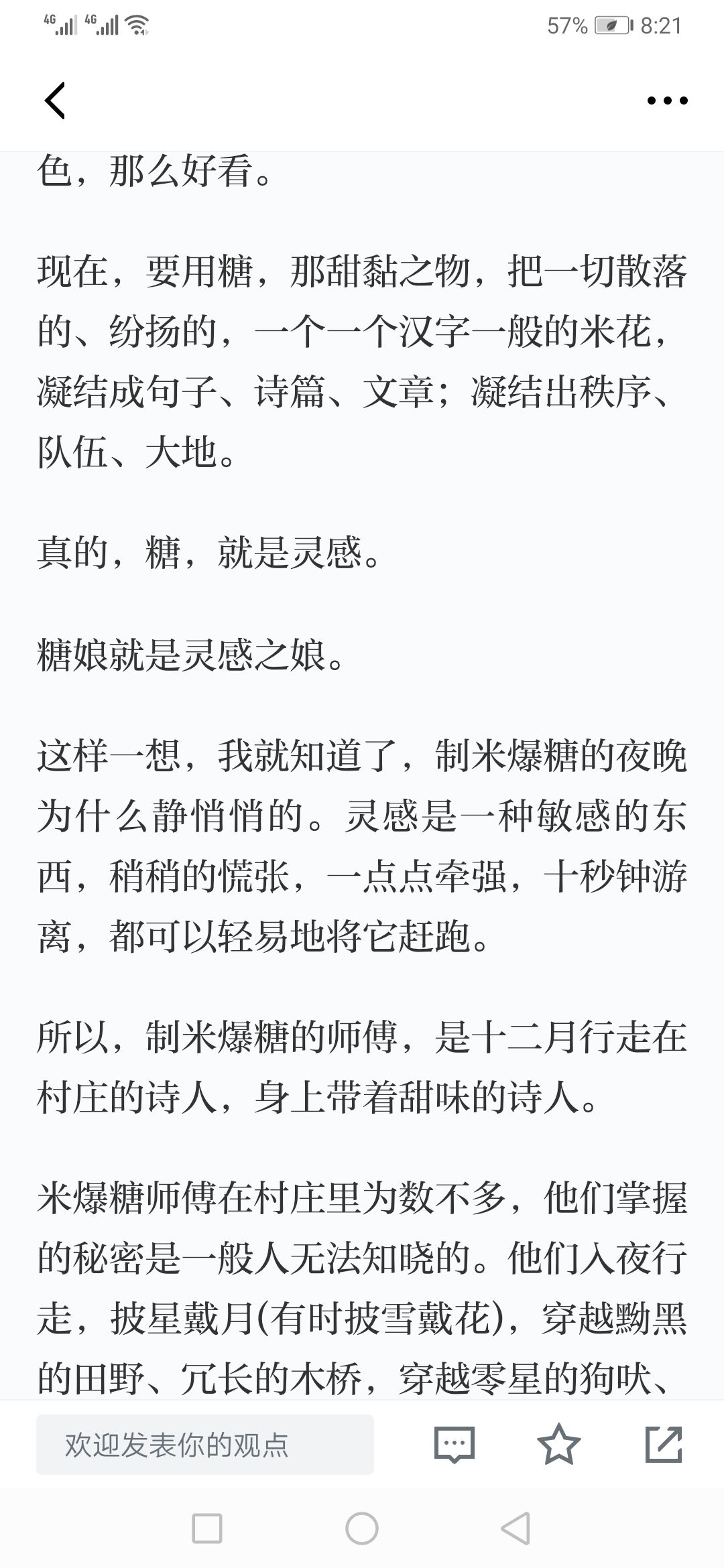
Task: Favorite this article with the star icon
Action: tap(559, 1444)
